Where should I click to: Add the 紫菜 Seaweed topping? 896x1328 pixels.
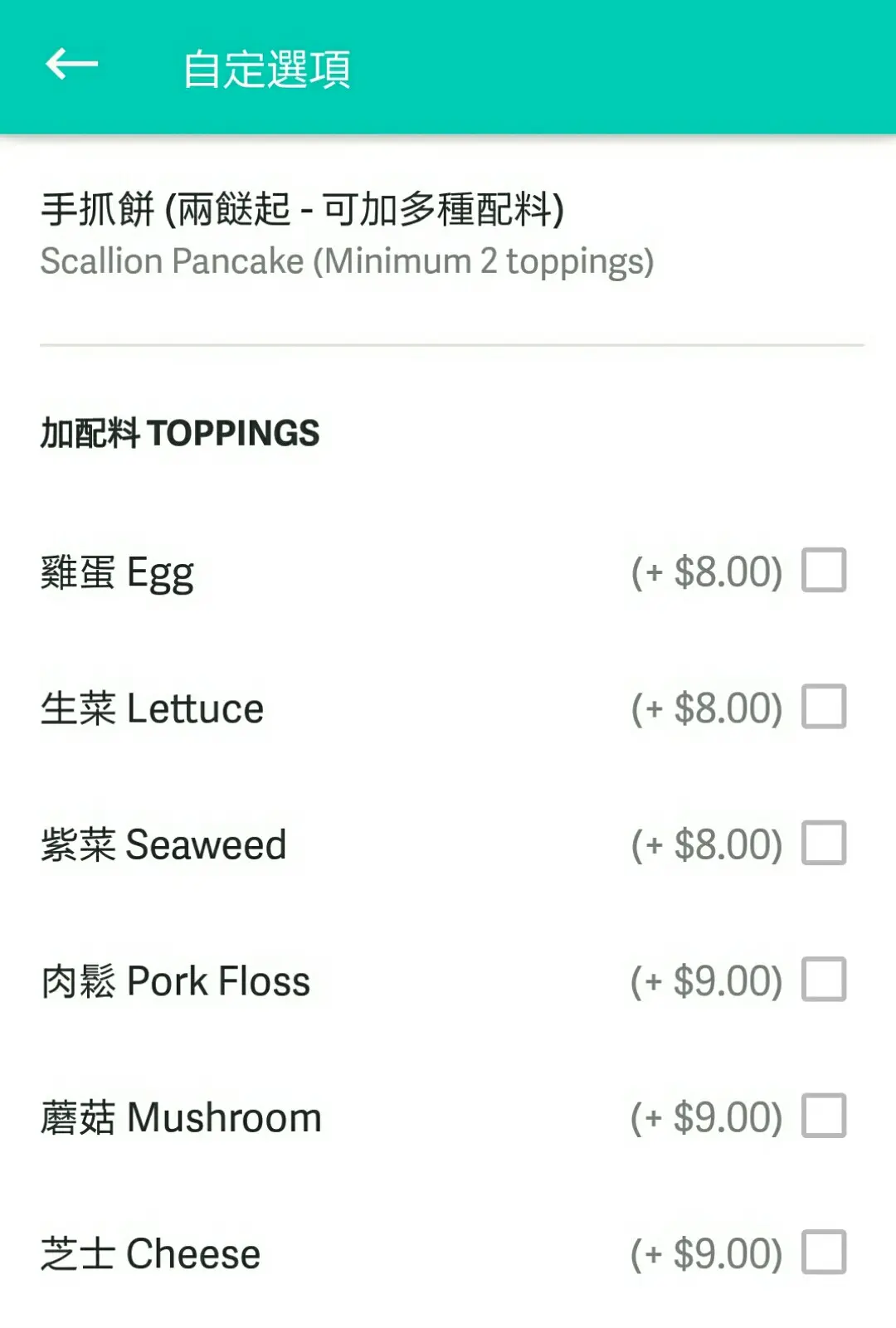(823, 843)
